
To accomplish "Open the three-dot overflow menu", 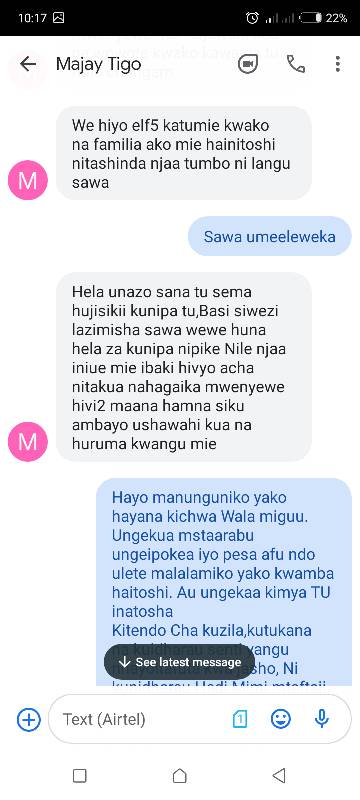I will coord(338,64).
